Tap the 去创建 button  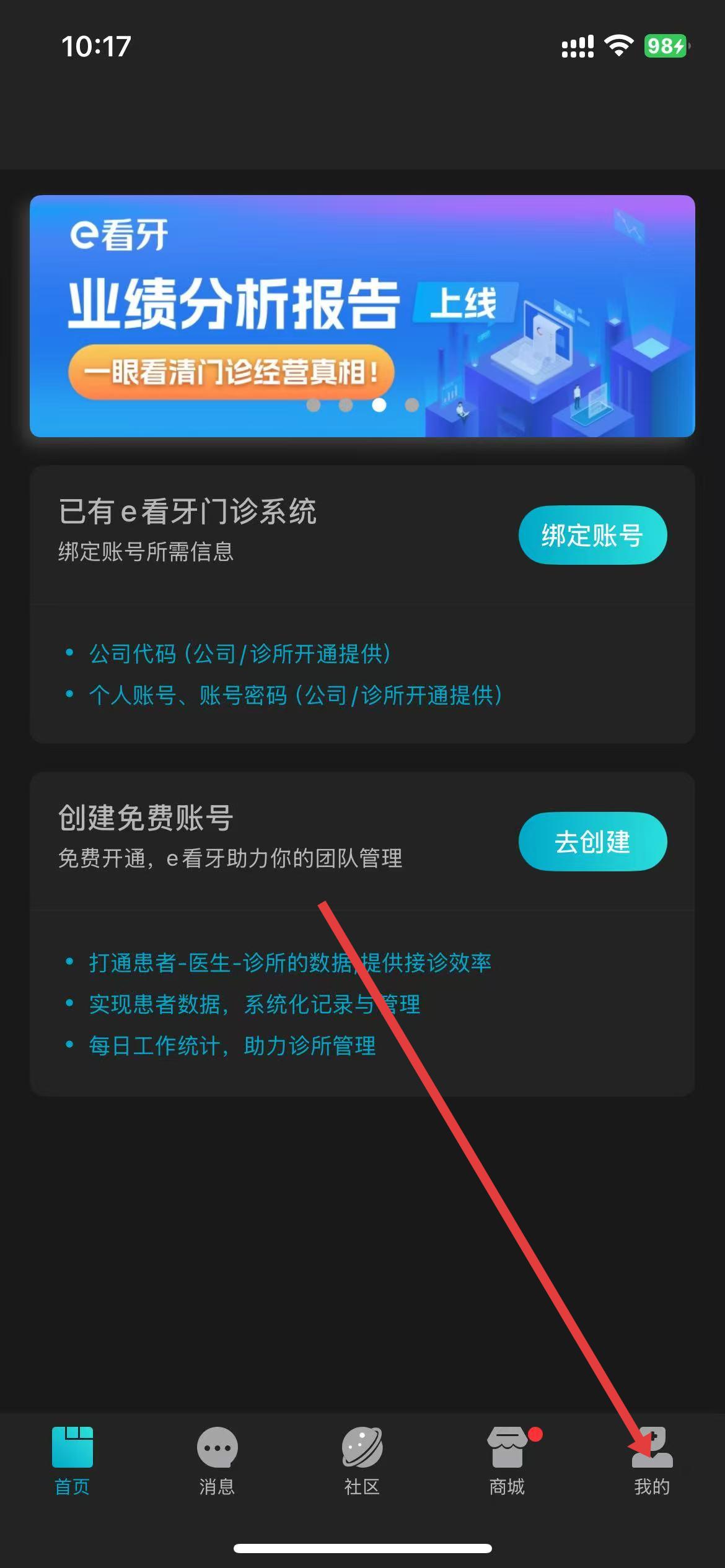[x=592, y=842]
